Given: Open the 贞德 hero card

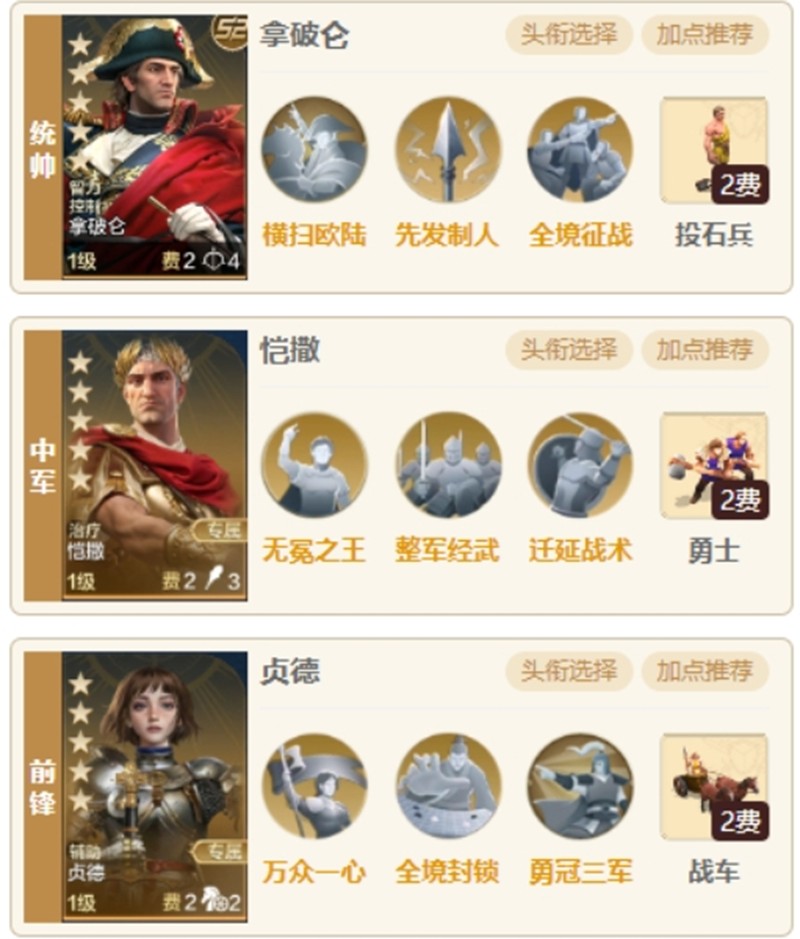Looking at the screenshot, I should point(154,786).
